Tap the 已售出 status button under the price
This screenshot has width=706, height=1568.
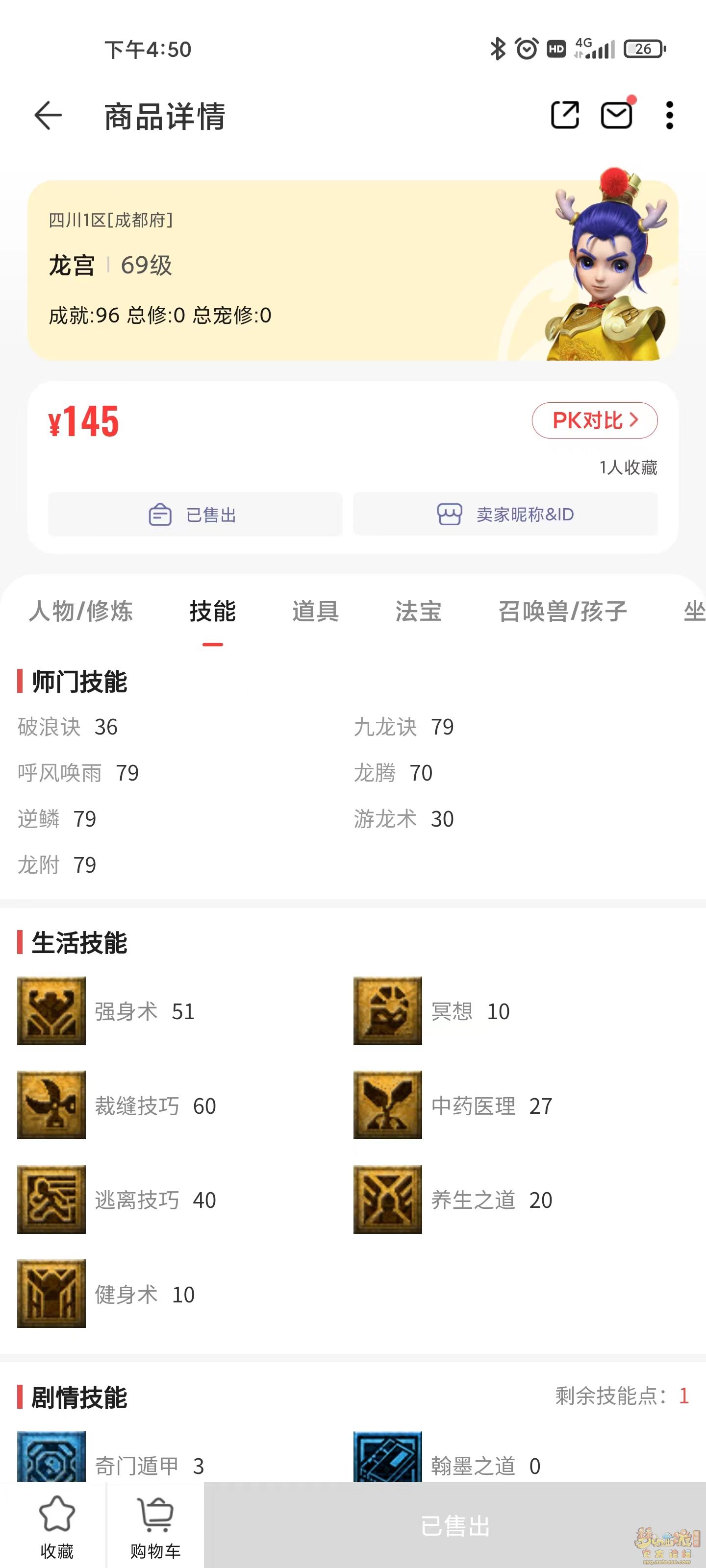[195, 515]
